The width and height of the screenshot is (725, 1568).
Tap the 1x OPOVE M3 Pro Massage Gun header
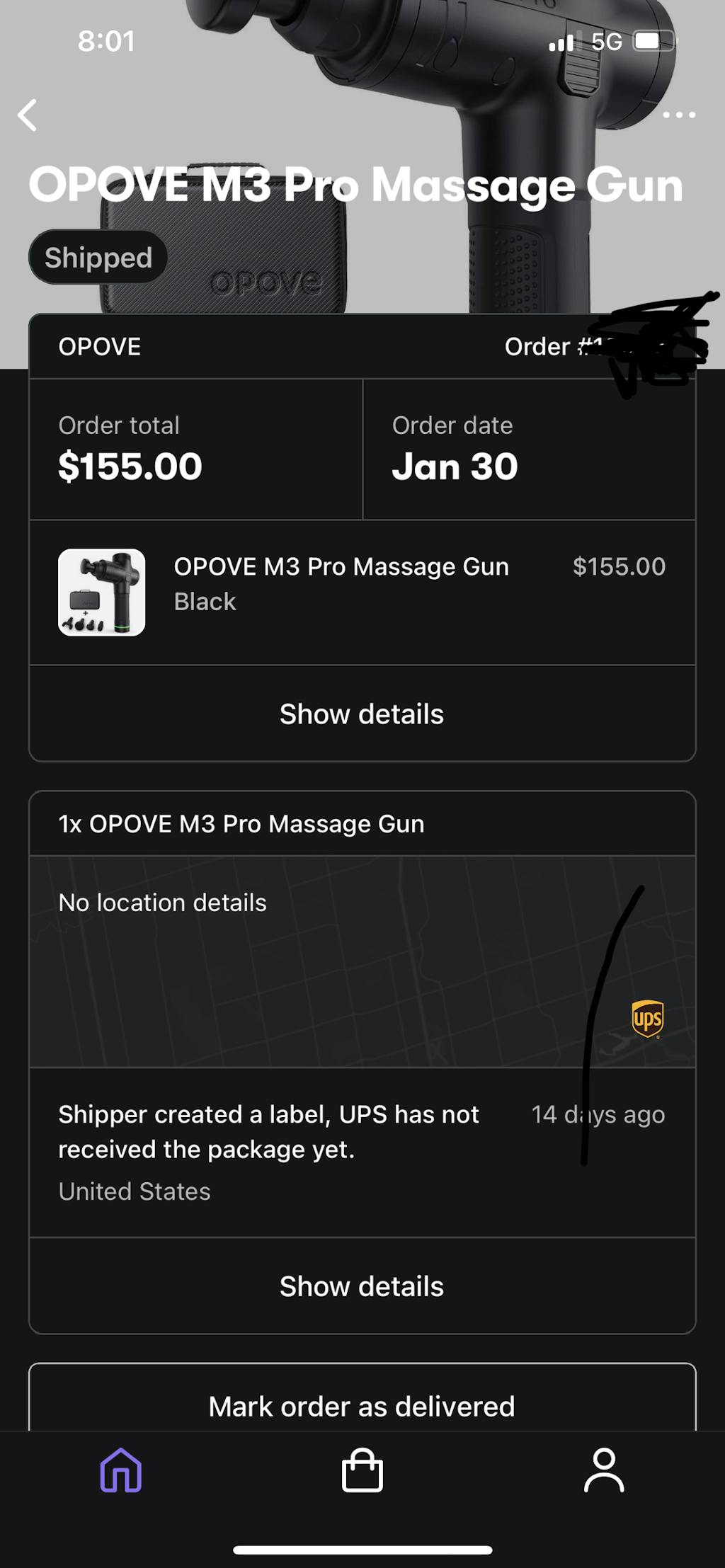tap(241, 823)
